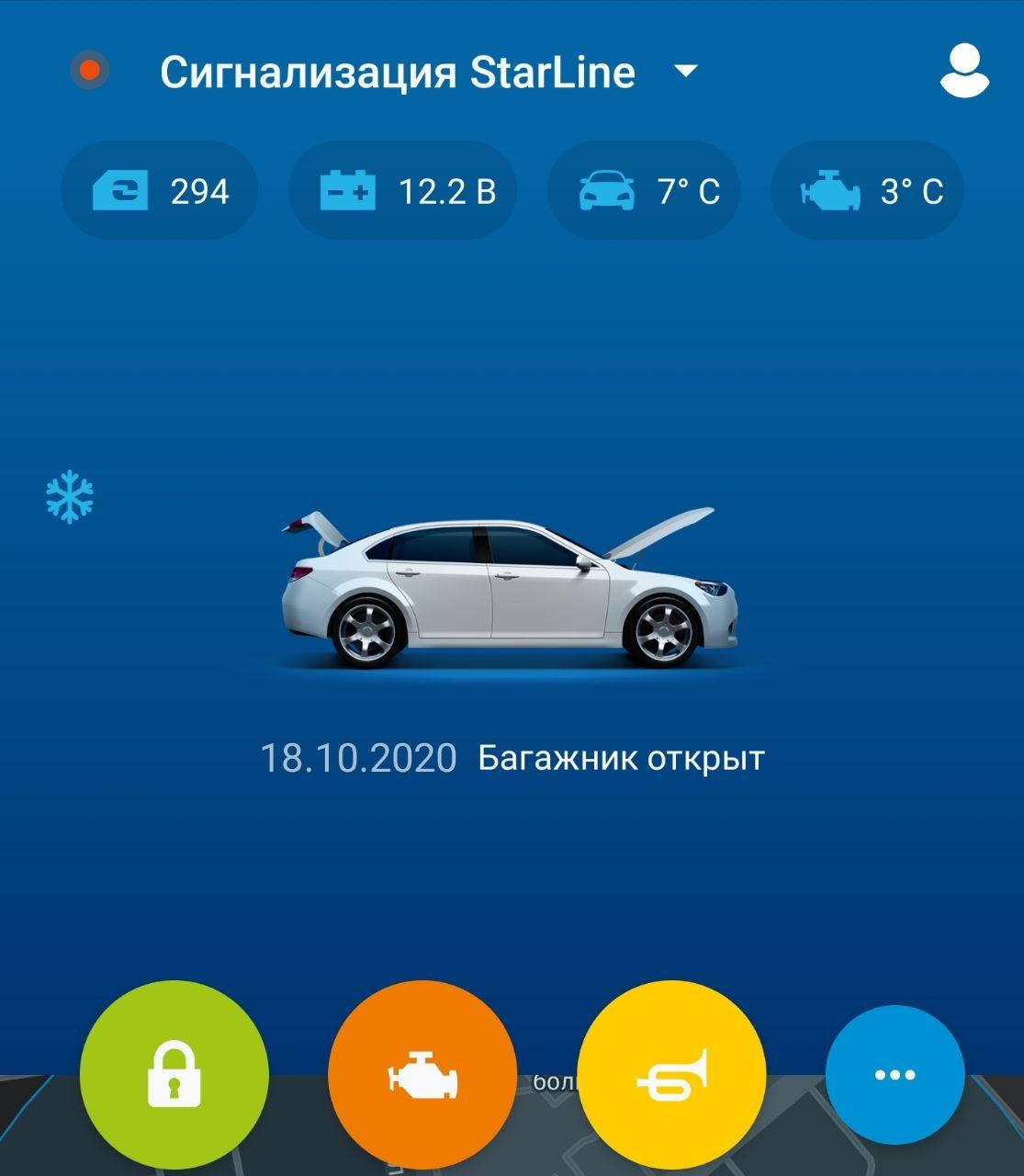Open the device selector dropdown next to StarLine

685,71
